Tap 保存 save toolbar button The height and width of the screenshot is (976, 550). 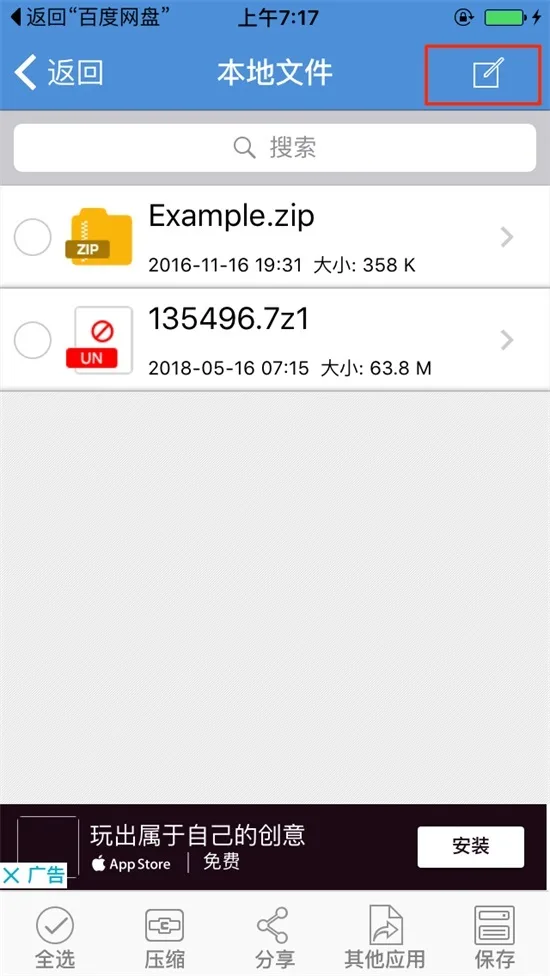tap(495, 937)
